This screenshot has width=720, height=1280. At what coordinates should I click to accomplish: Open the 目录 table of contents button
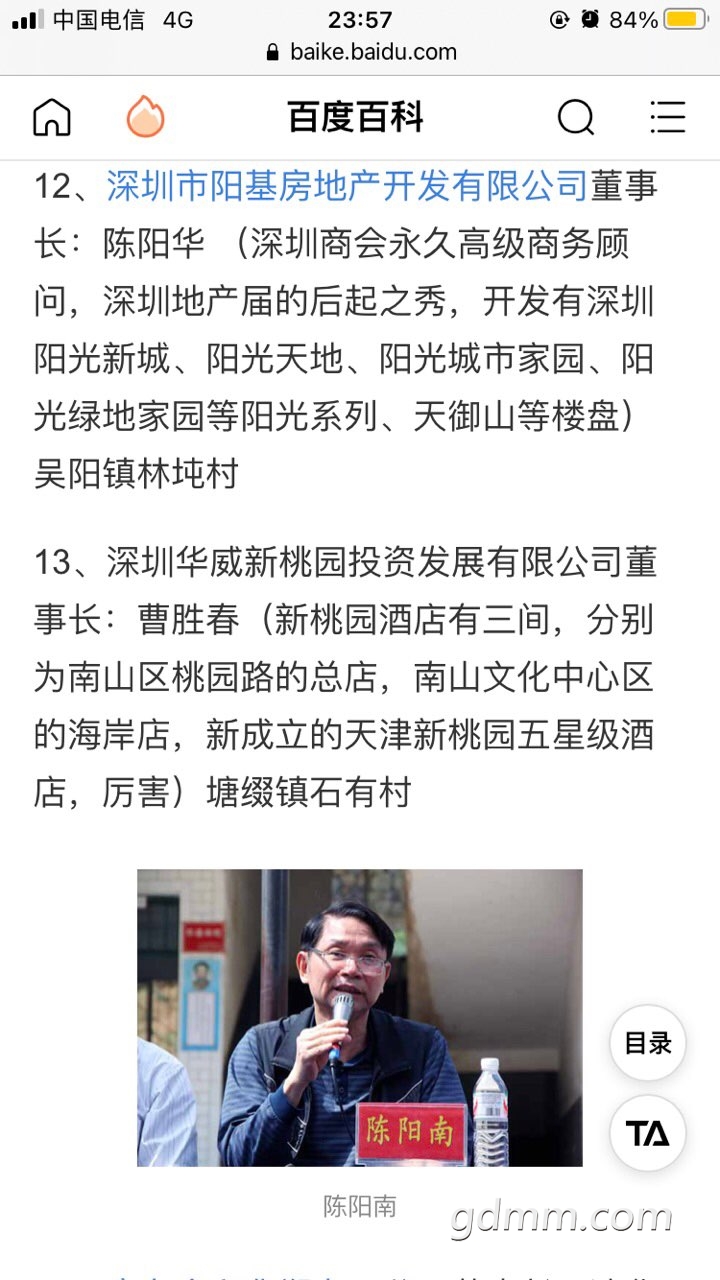[648, 1043]
